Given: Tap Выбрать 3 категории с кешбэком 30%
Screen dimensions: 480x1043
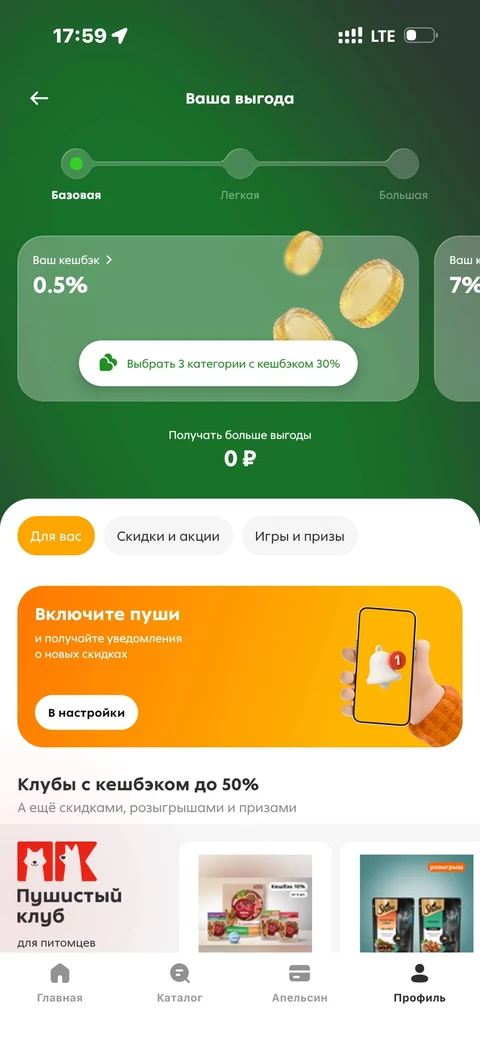Looking at the screenshot, I should [x=218, y=363].
